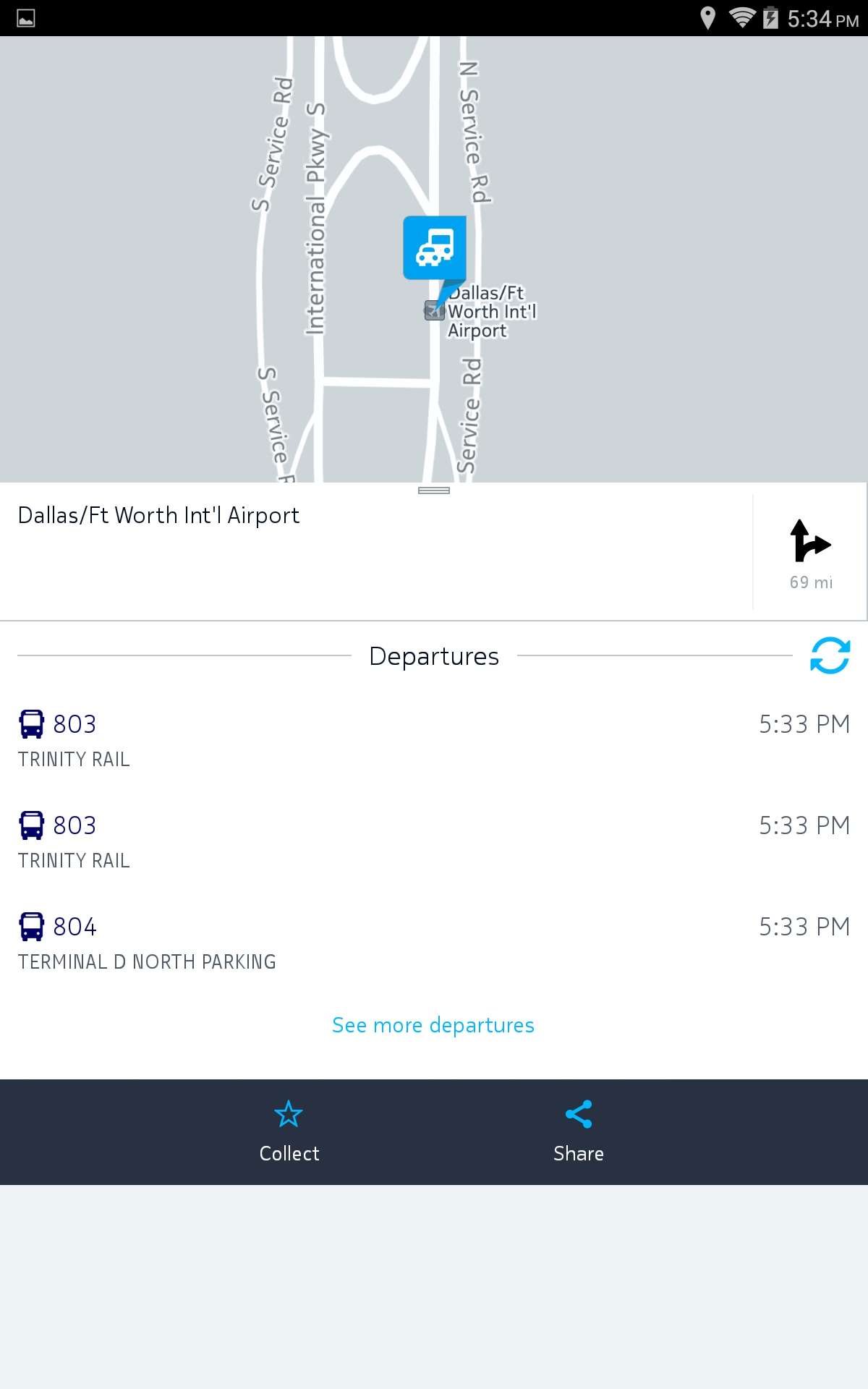Tap the drag handle above the place name
The image size is (868, 1389).
tap(434, 490)
